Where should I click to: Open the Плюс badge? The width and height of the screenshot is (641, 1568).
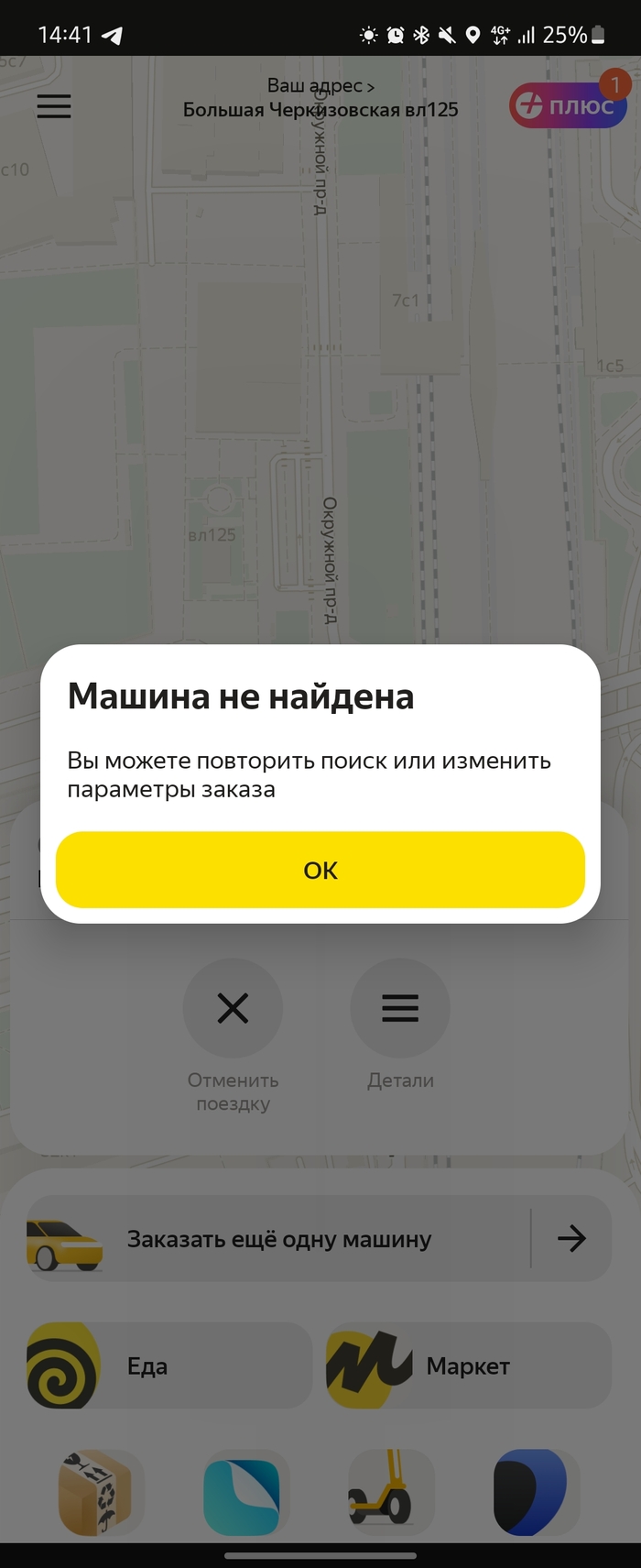click(x=568, y=105)
